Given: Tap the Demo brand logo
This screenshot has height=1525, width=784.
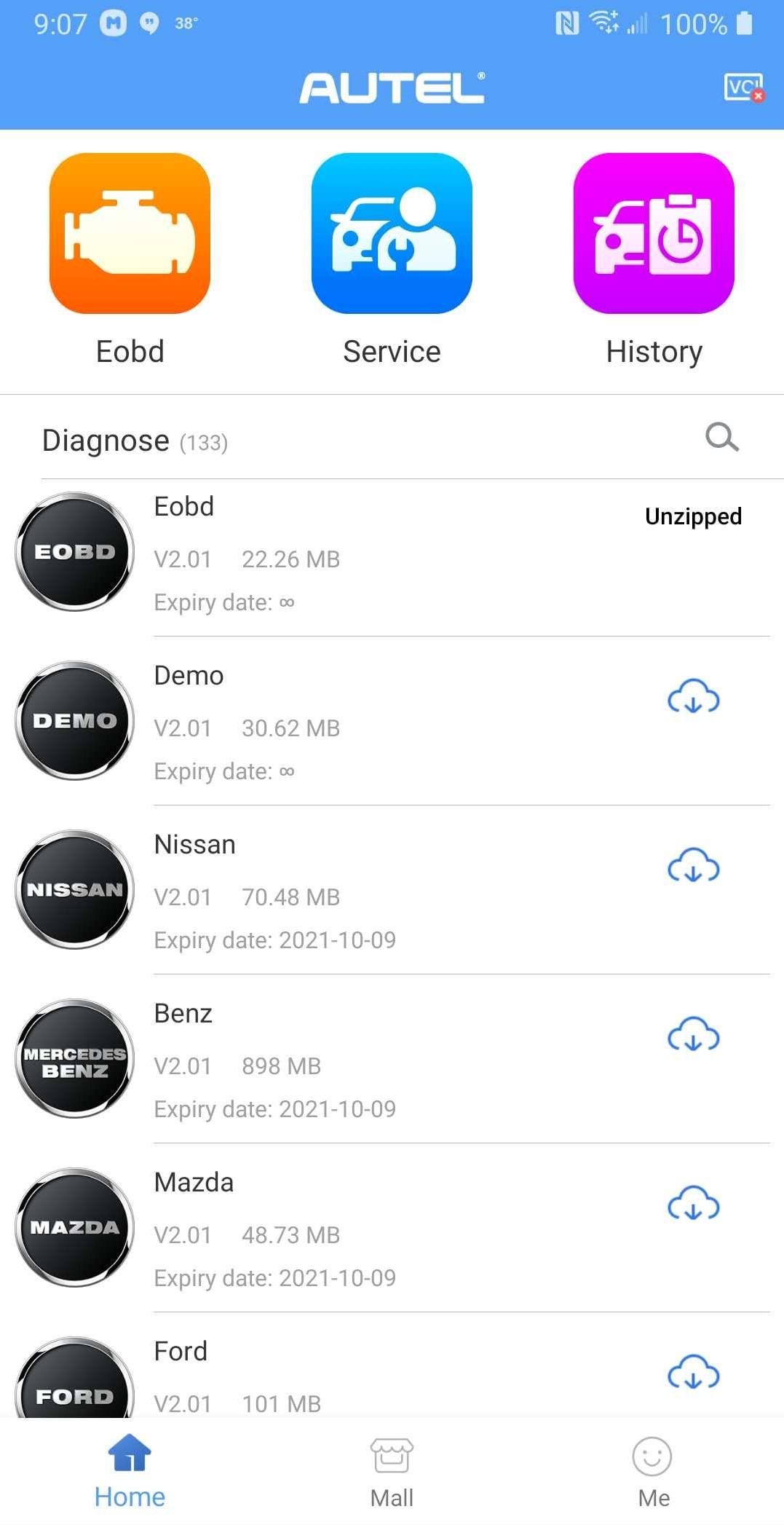Looking at the screenshot, I should [73, 720].
